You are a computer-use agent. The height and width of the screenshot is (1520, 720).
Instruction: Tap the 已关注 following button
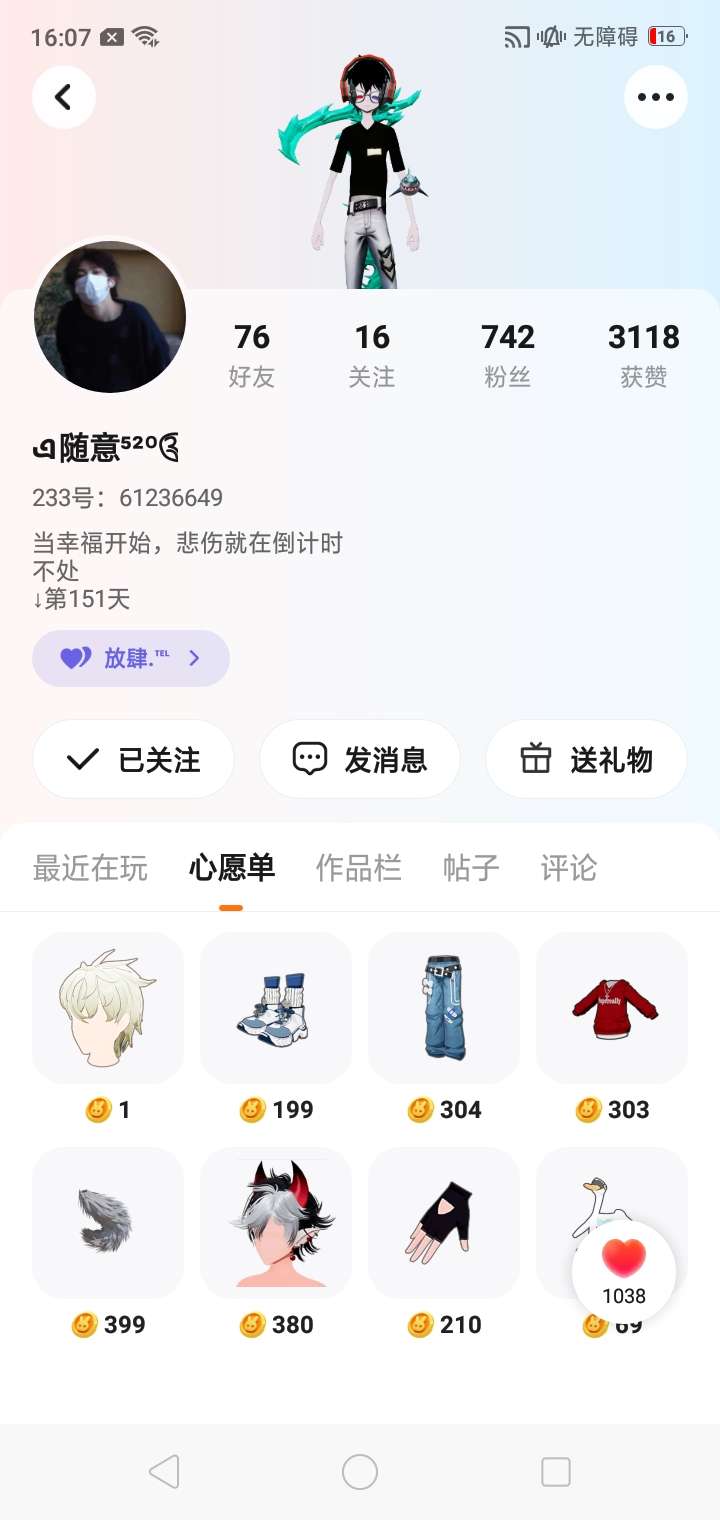tap(133, 760)
